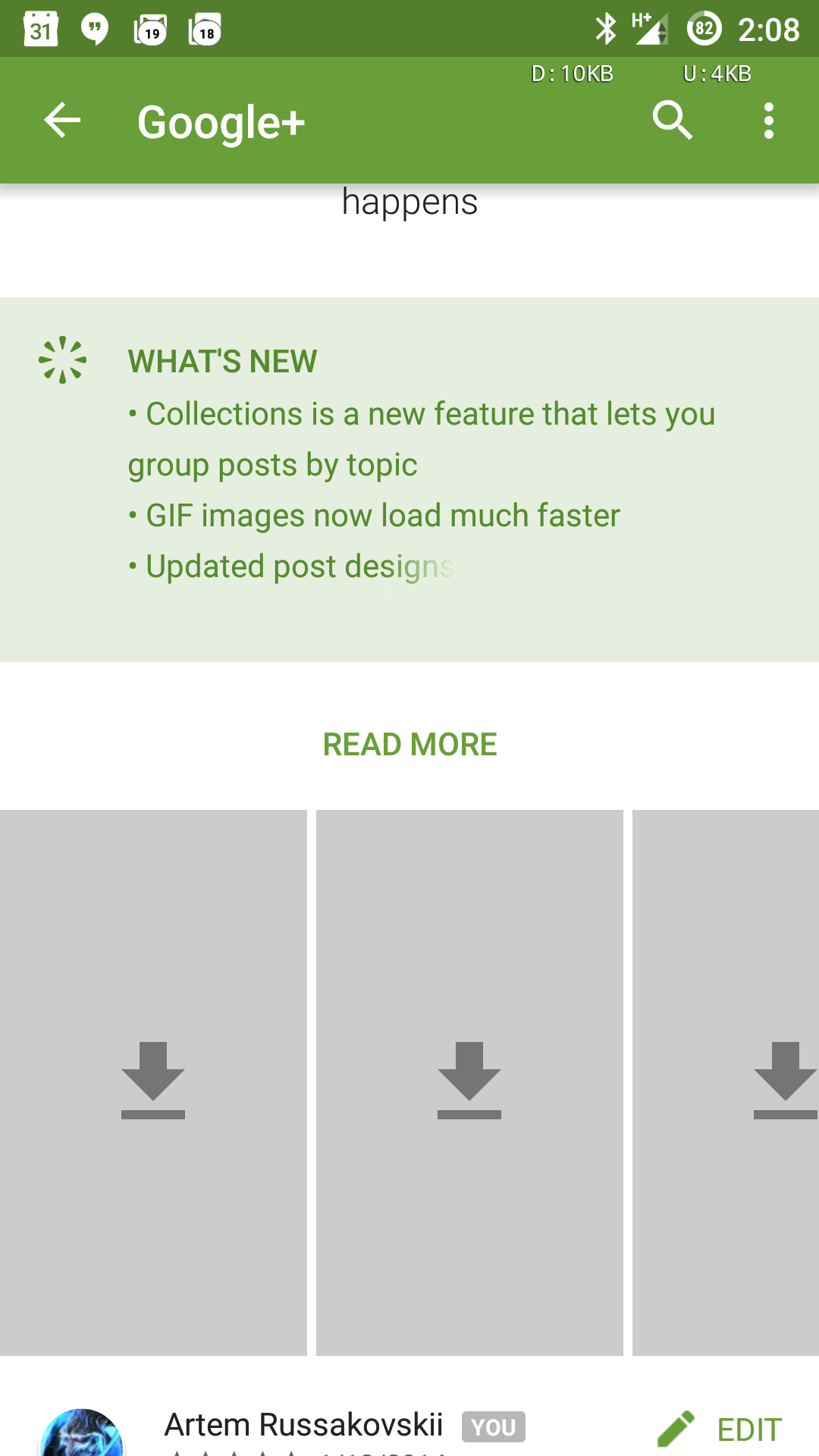Open search from the app bar
819x1456 pixels.
(x=673, y=121)
